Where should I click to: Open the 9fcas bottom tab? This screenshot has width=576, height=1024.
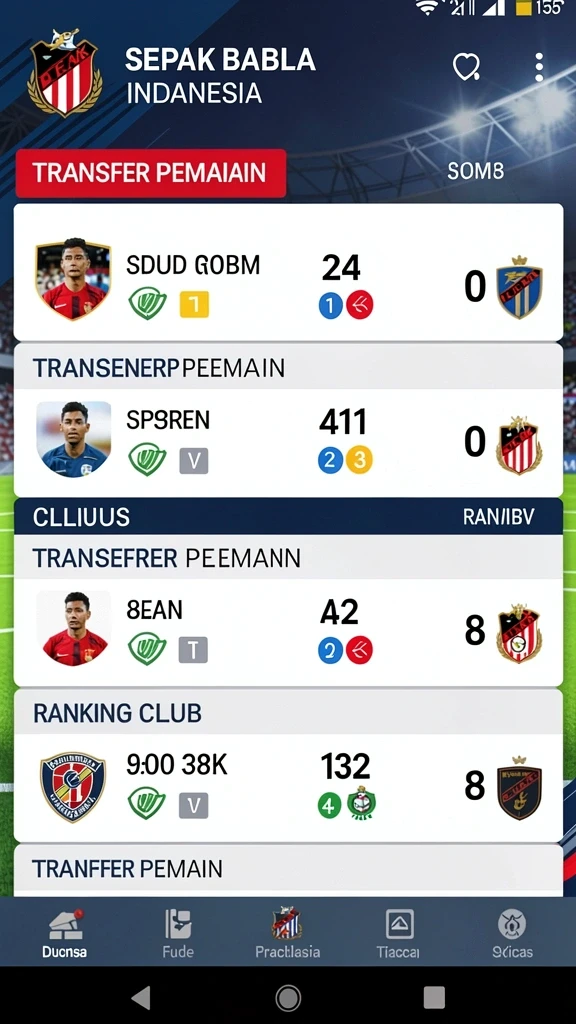(512, 934)
